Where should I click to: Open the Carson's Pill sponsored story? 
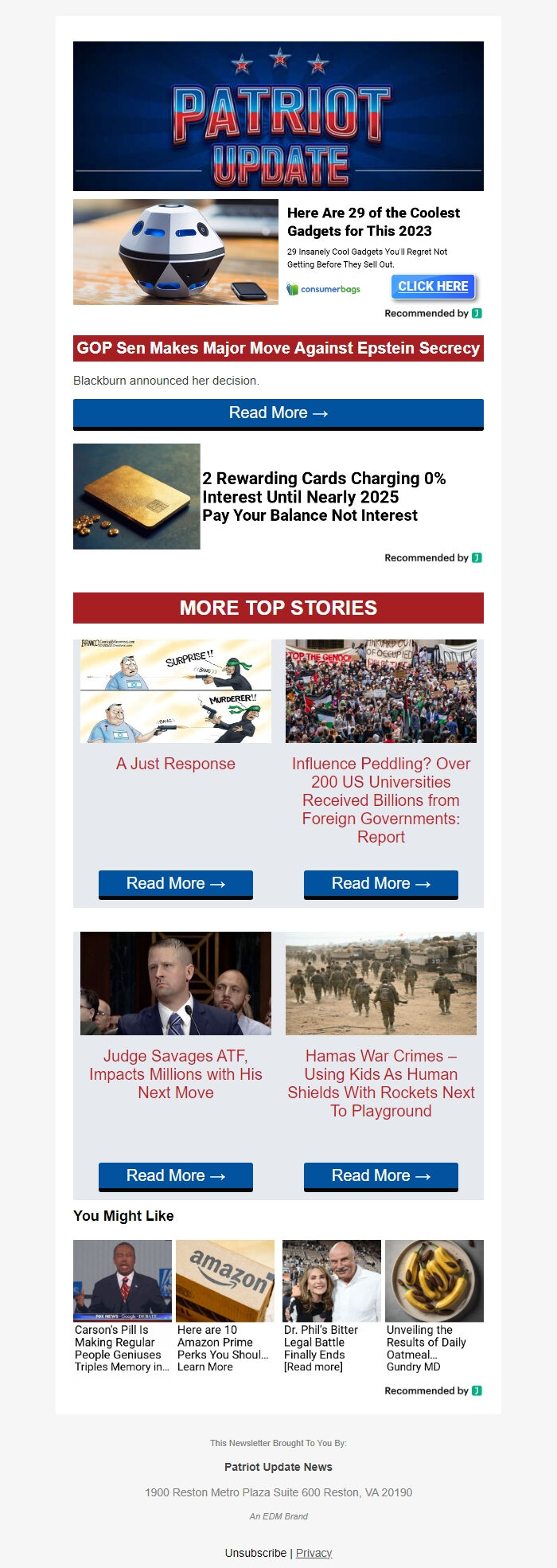[x=122, y=1347]
